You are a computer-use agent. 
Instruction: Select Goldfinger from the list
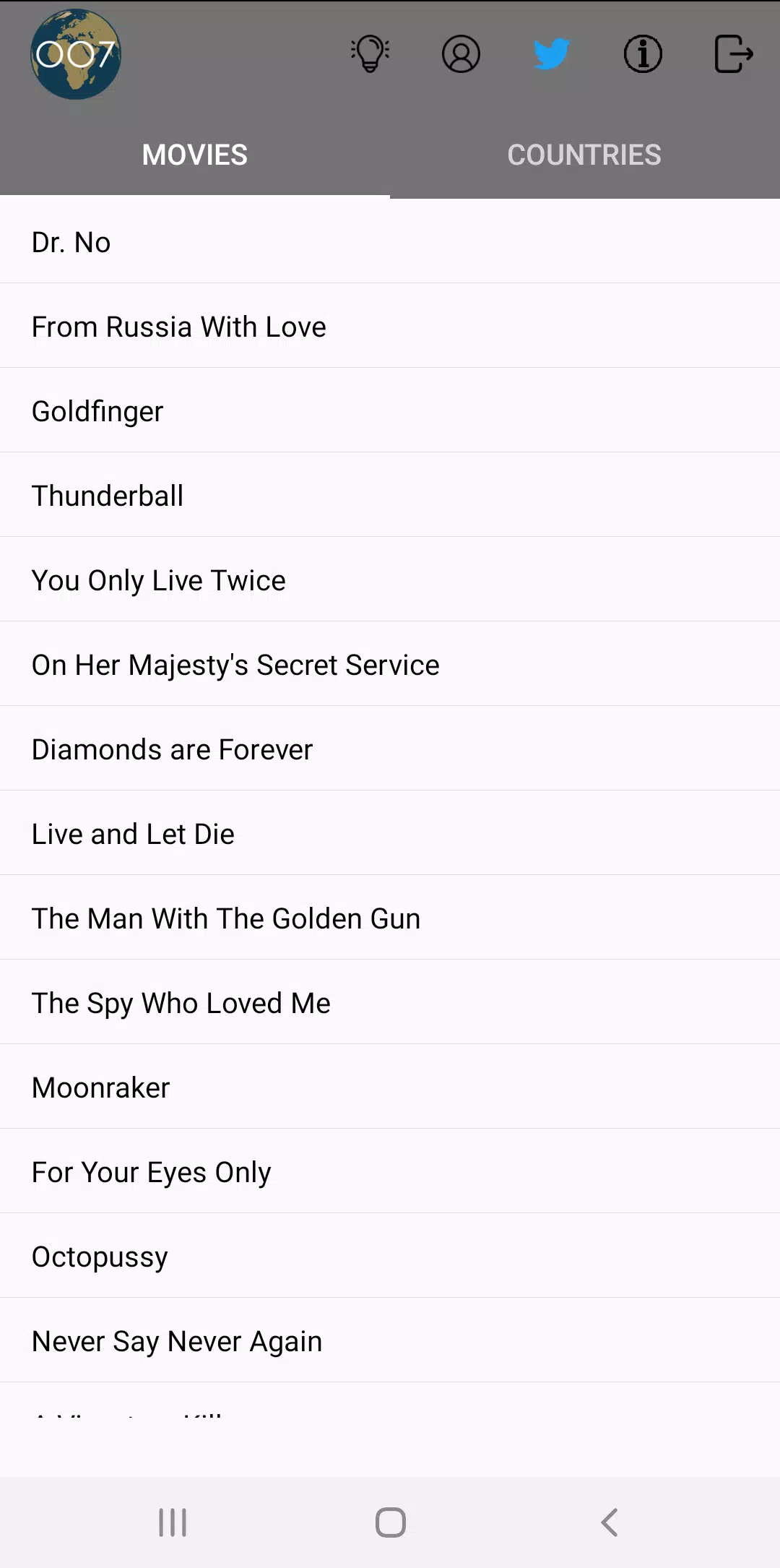click(390, 411)
